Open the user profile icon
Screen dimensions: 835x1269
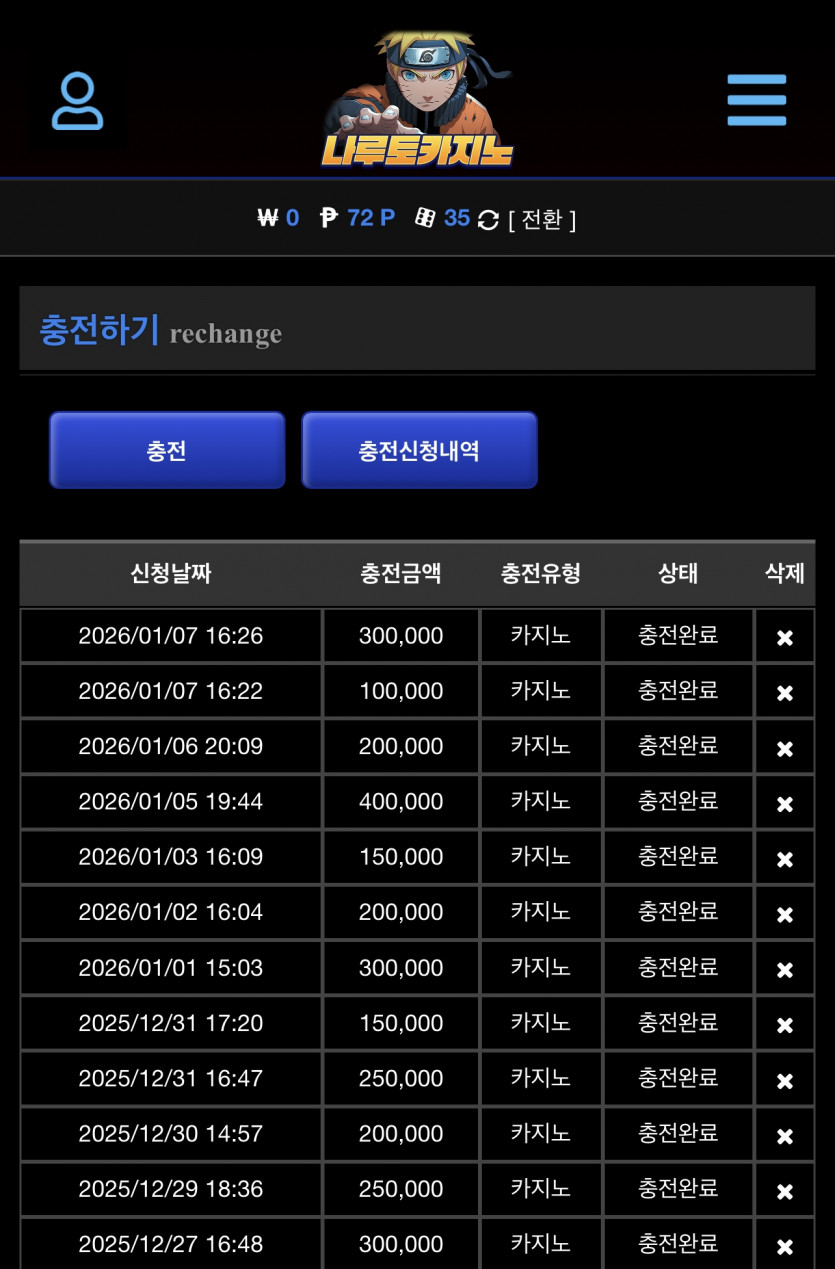pos(77,101)
